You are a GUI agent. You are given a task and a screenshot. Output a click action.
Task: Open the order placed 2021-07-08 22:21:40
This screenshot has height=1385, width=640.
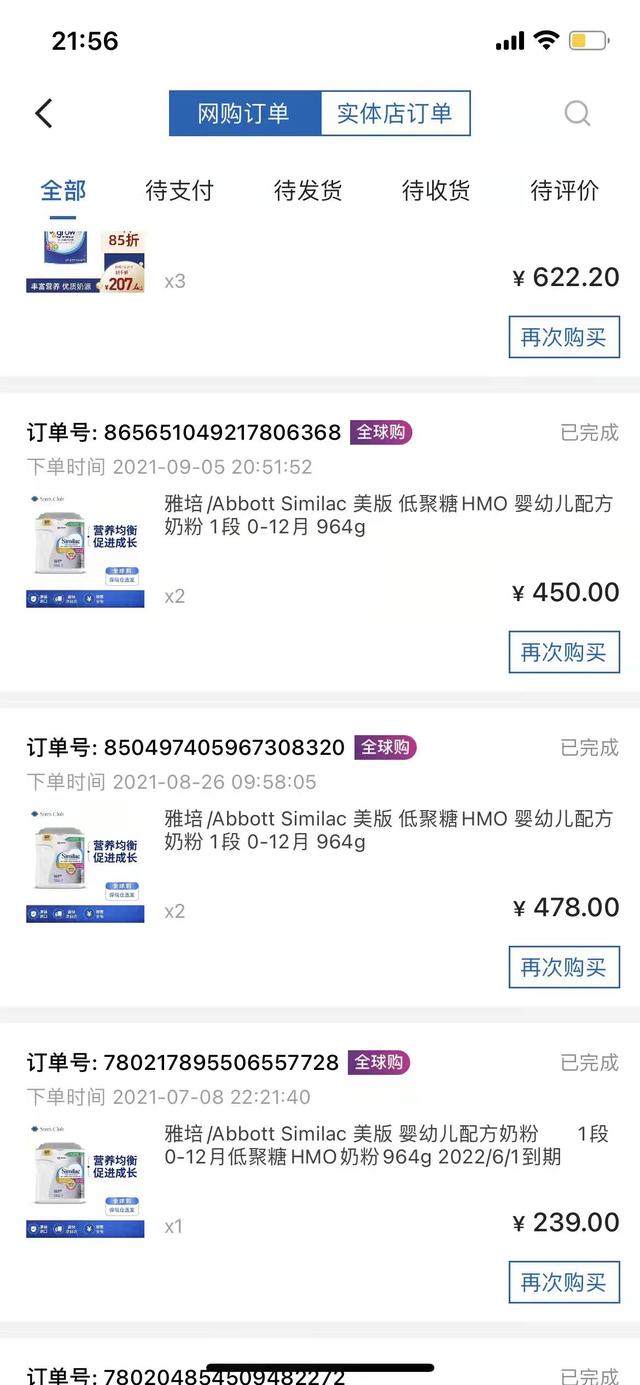click(x=388, y=1146)
